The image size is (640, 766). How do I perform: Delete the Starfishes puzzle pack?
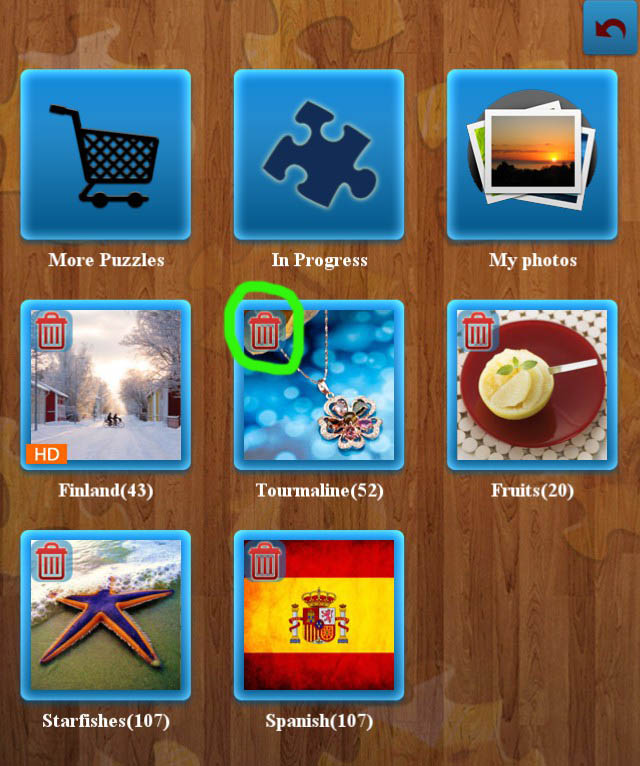(x=52, y=561)
